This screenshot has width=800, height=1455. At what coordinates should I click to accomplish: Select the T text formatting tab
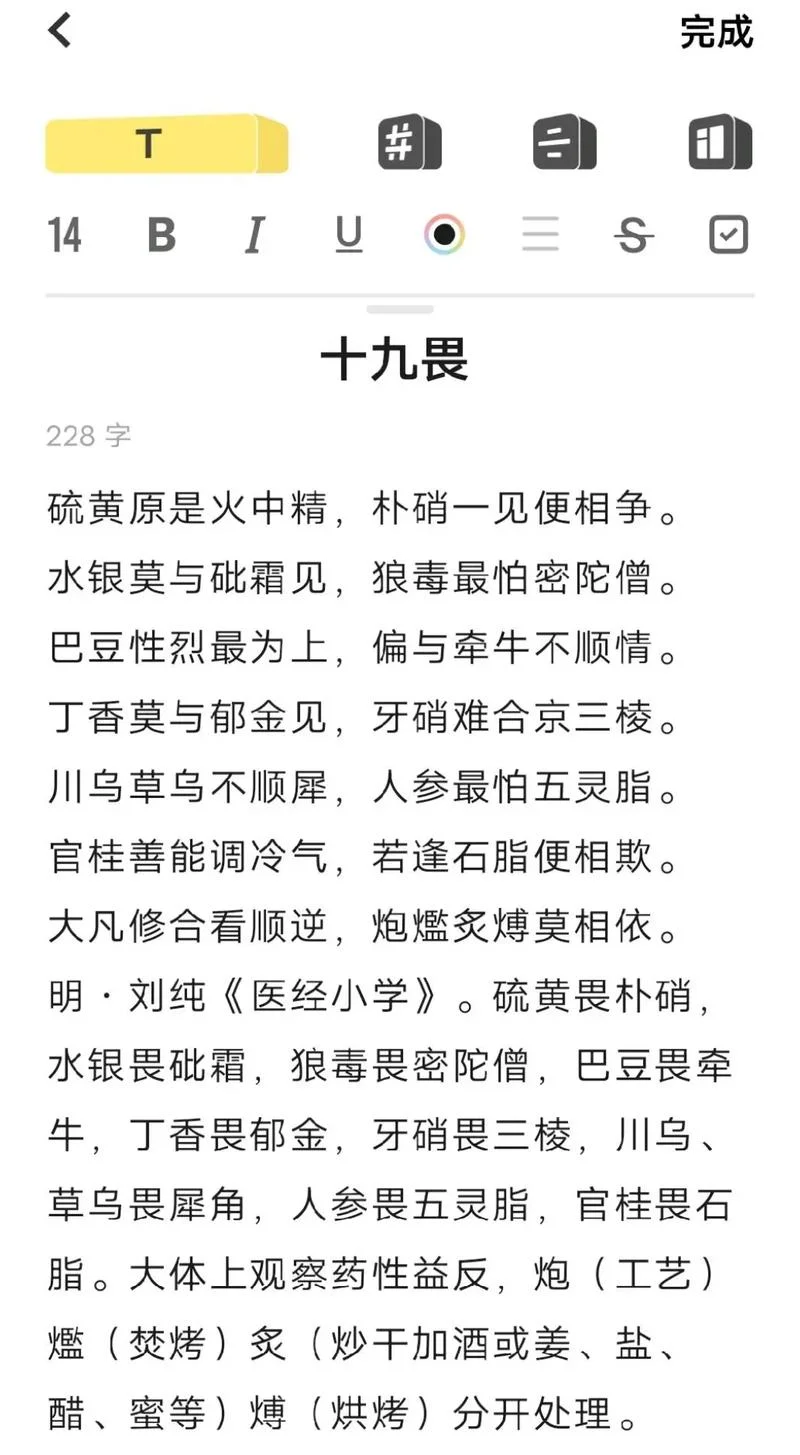click(x=167, y=144)
